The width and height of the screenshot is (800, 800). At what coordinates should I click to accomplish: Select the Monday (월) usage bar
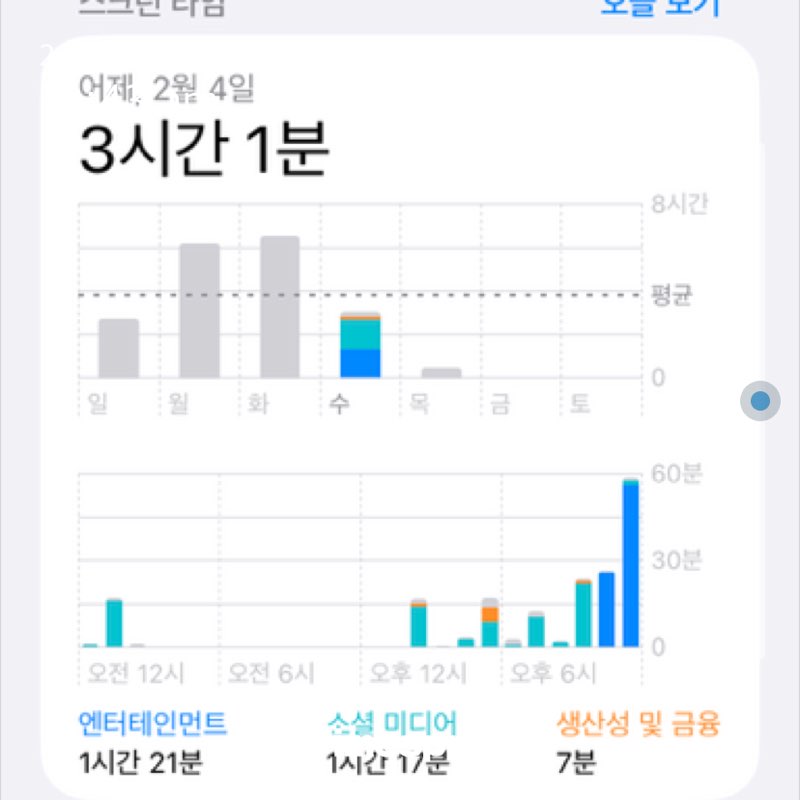(x=199, y=311)
